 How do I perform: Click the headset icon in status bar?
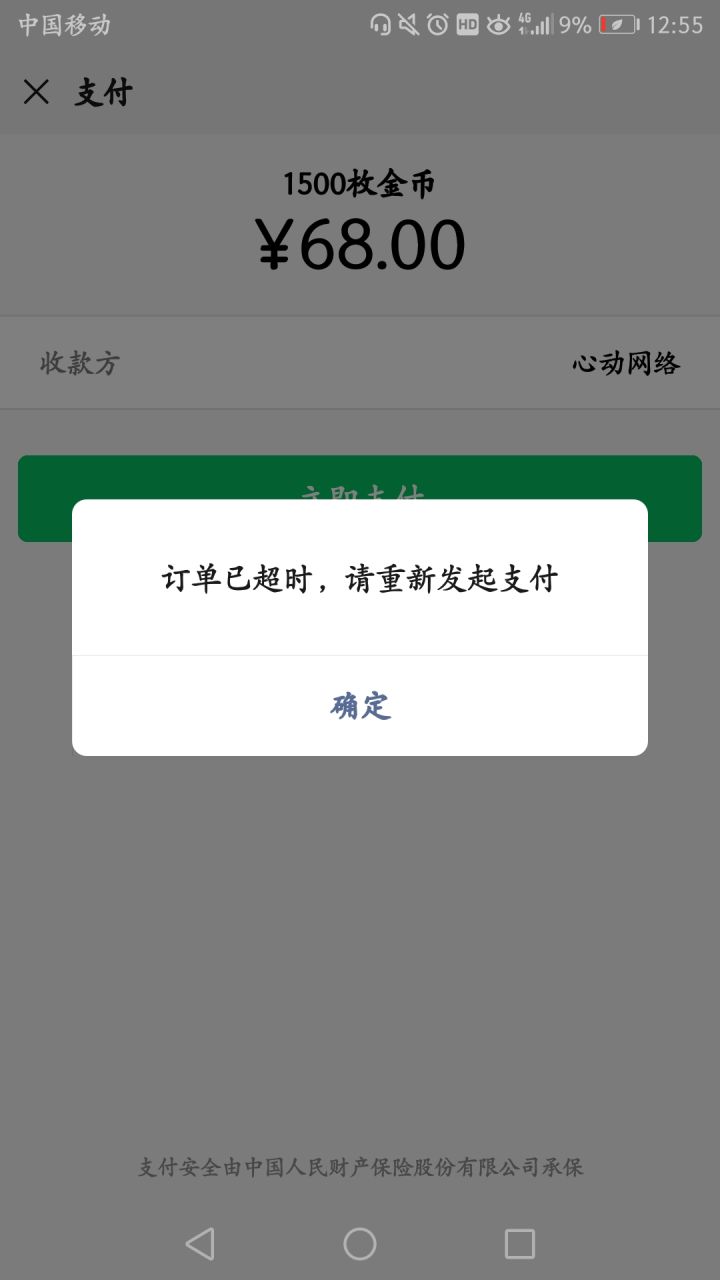click(383, 22)
